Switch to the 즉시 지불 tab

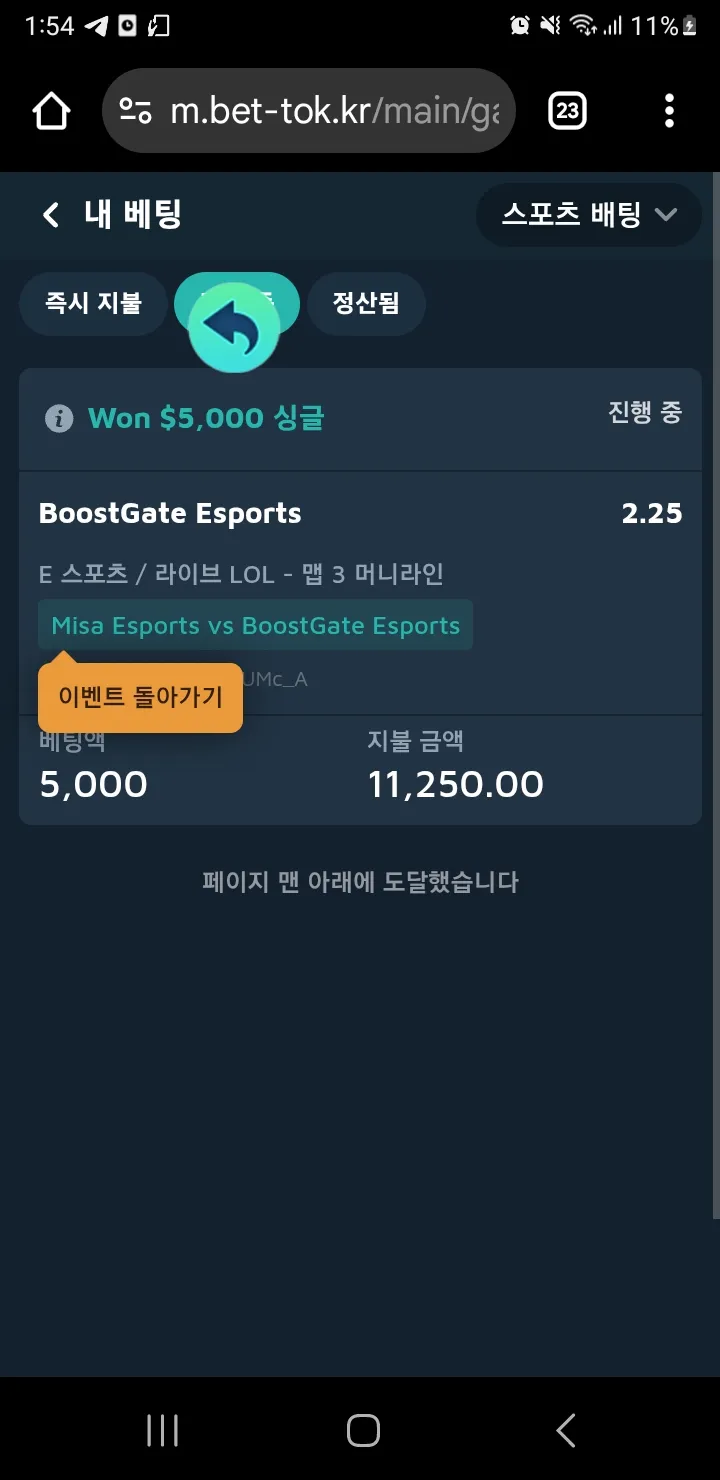click(x=93, y=303)
